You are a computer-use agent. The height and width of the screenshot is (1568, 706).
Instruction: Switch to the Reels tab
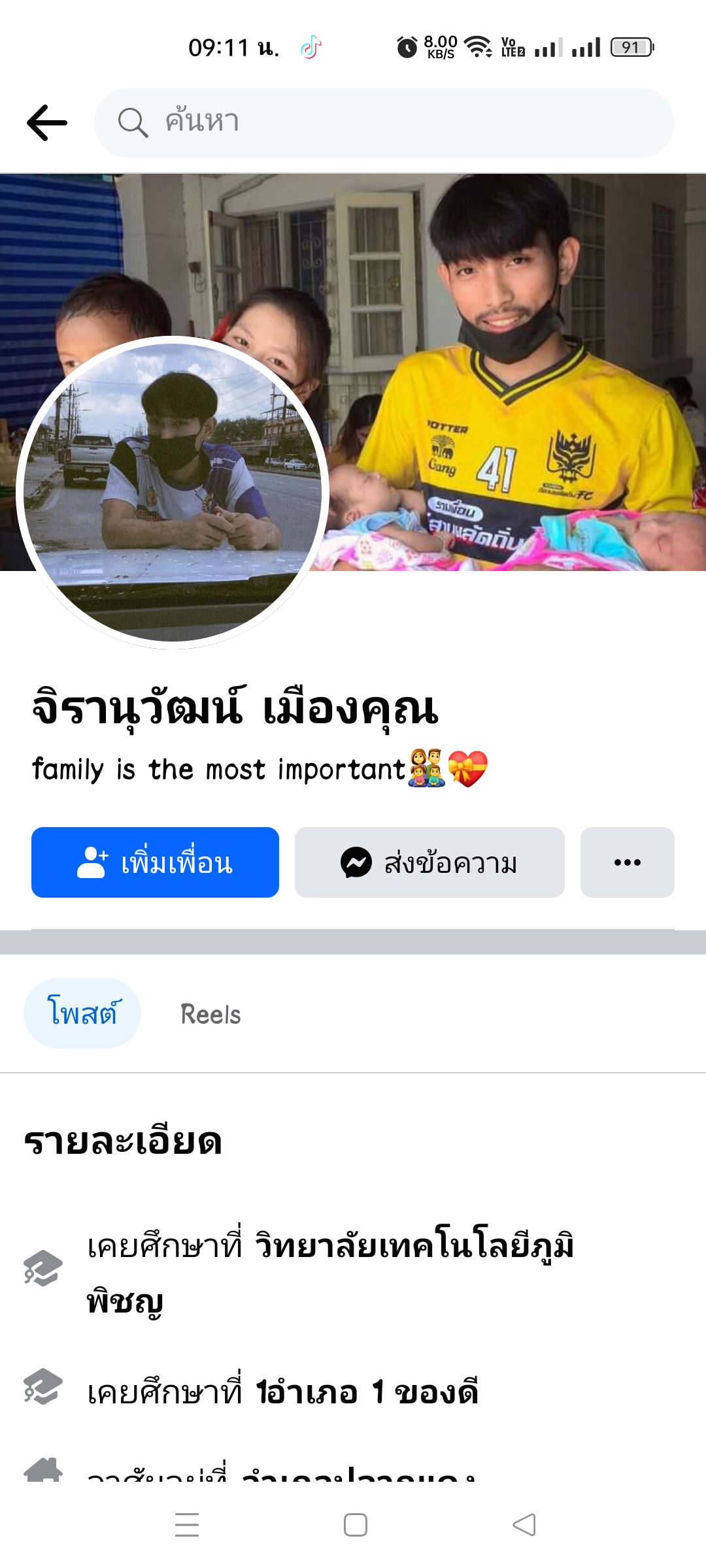pyautogui.click(x=210, y=1015)
